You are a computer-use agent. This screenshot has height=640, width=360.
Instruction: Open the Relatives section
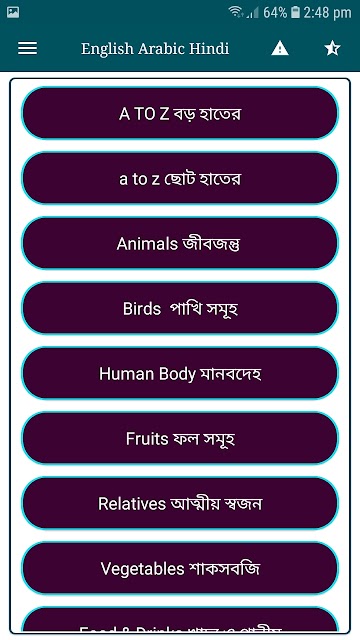pyautogui.click(x=180, y=504)
